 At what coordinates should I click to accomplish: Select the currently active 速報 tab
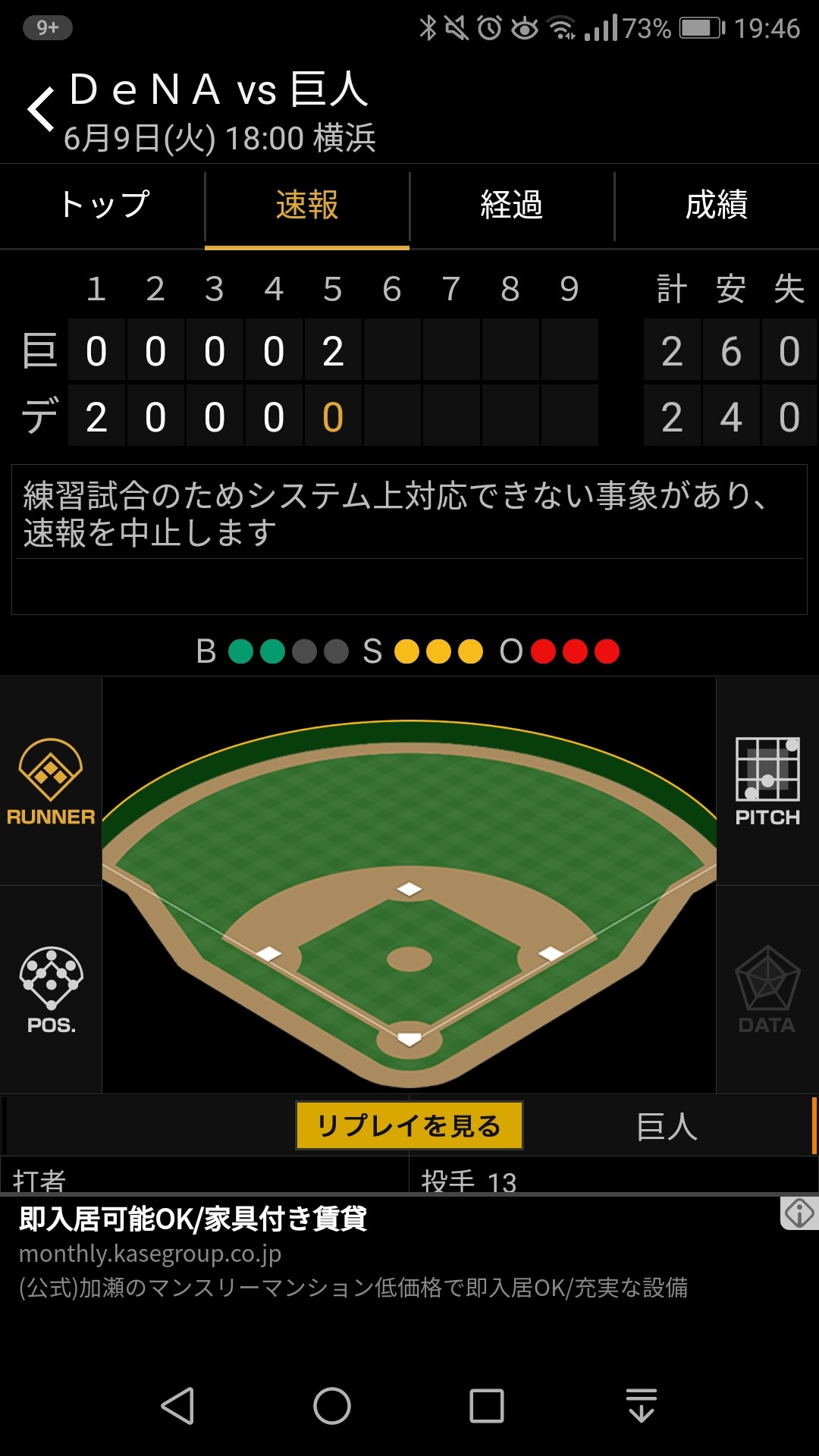click(306, 206)
